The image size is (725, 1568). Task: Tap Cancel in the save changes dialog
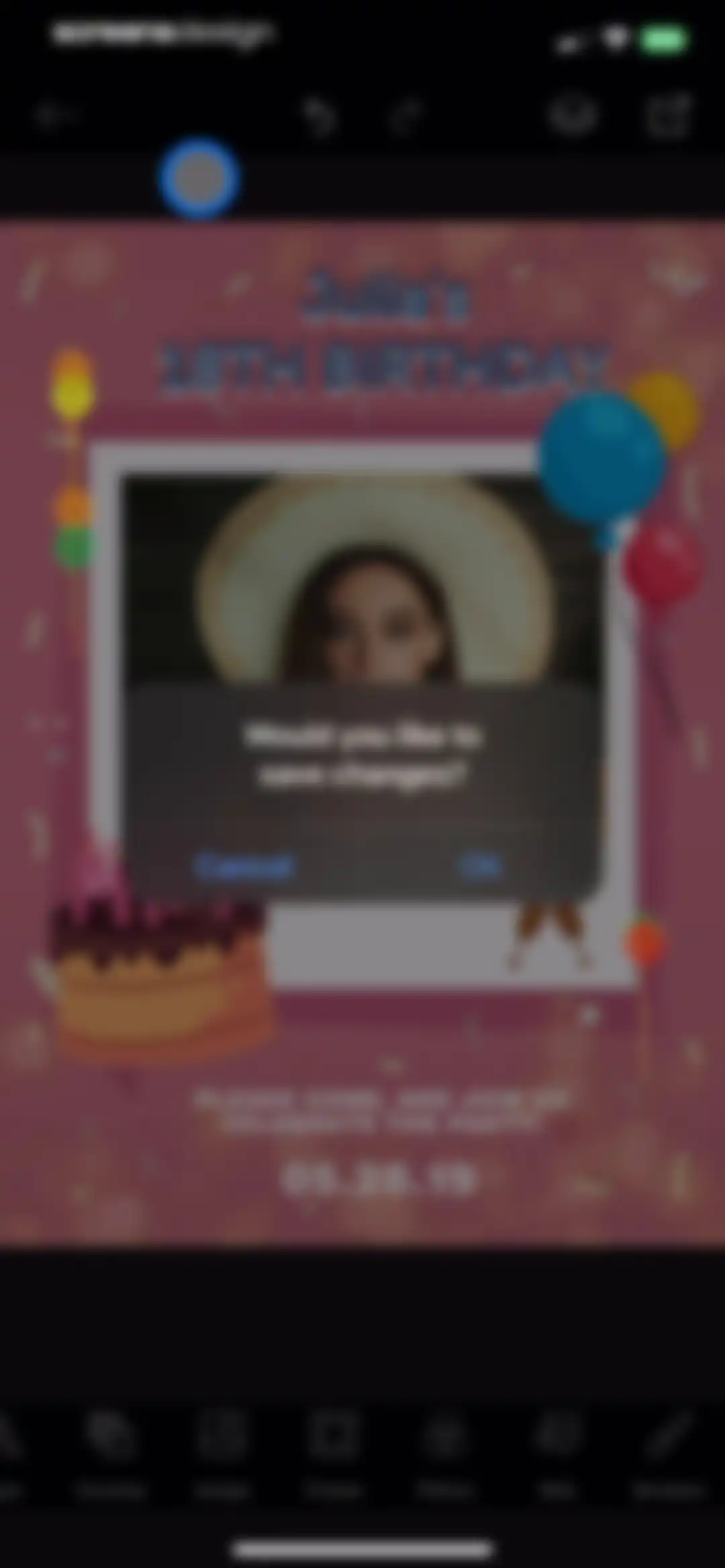(x=244, y=866)
